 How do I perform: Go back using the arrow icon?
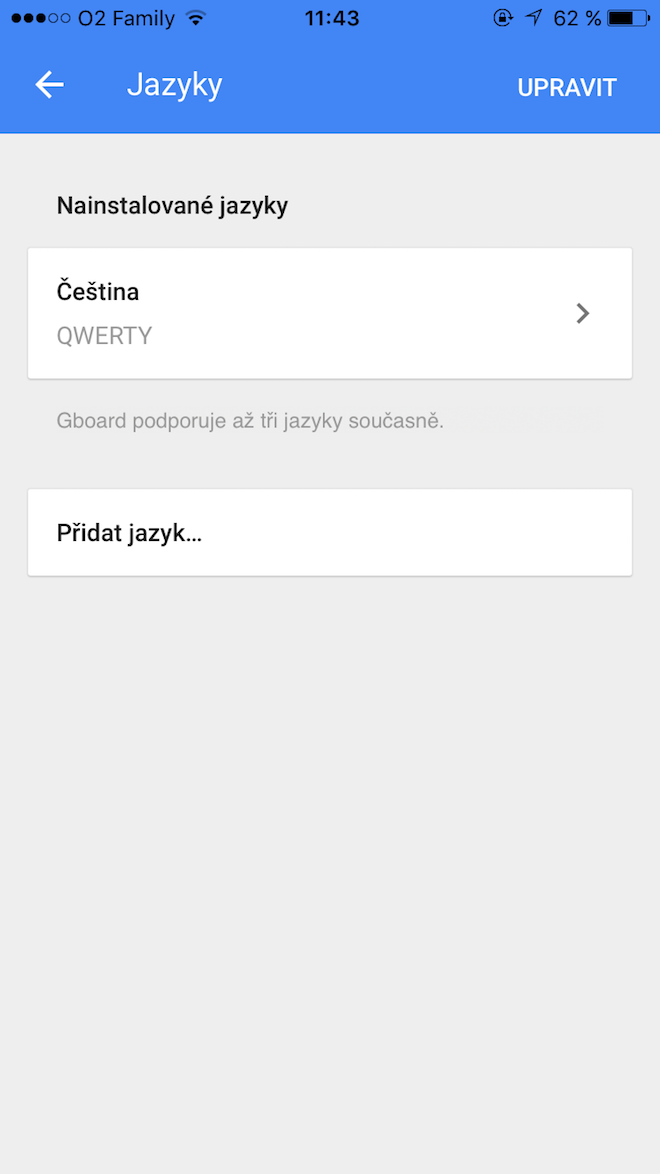pos(49,86)
